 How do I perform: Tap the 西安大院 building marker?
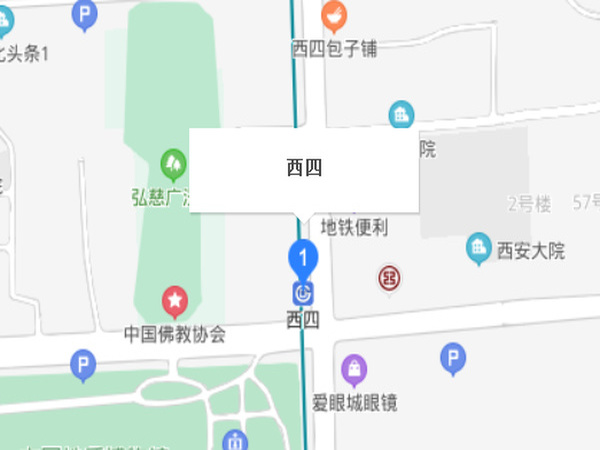coord(479,247)
